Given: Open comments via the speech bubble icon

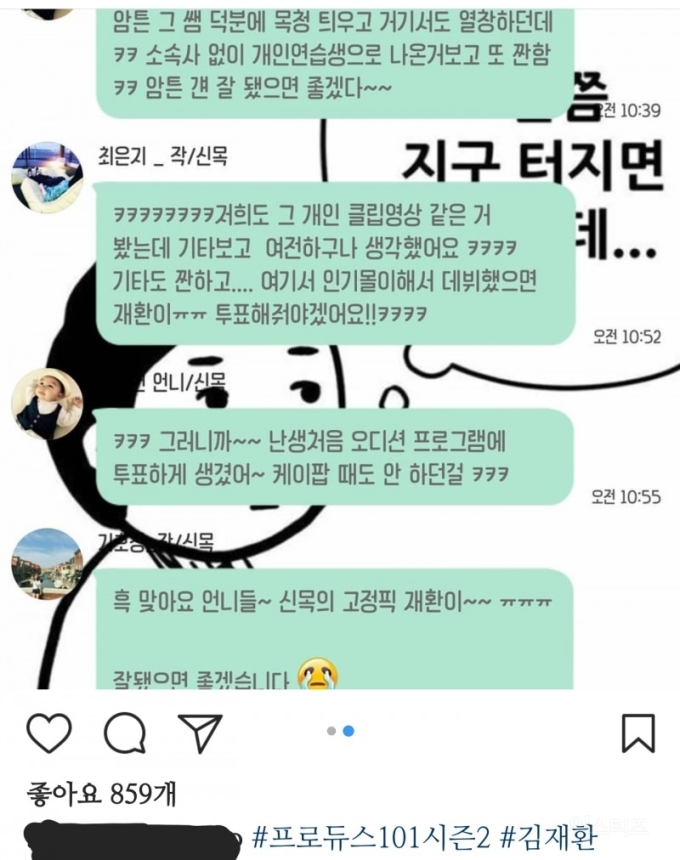Looking at the screenshot, I should click(126, 733).
